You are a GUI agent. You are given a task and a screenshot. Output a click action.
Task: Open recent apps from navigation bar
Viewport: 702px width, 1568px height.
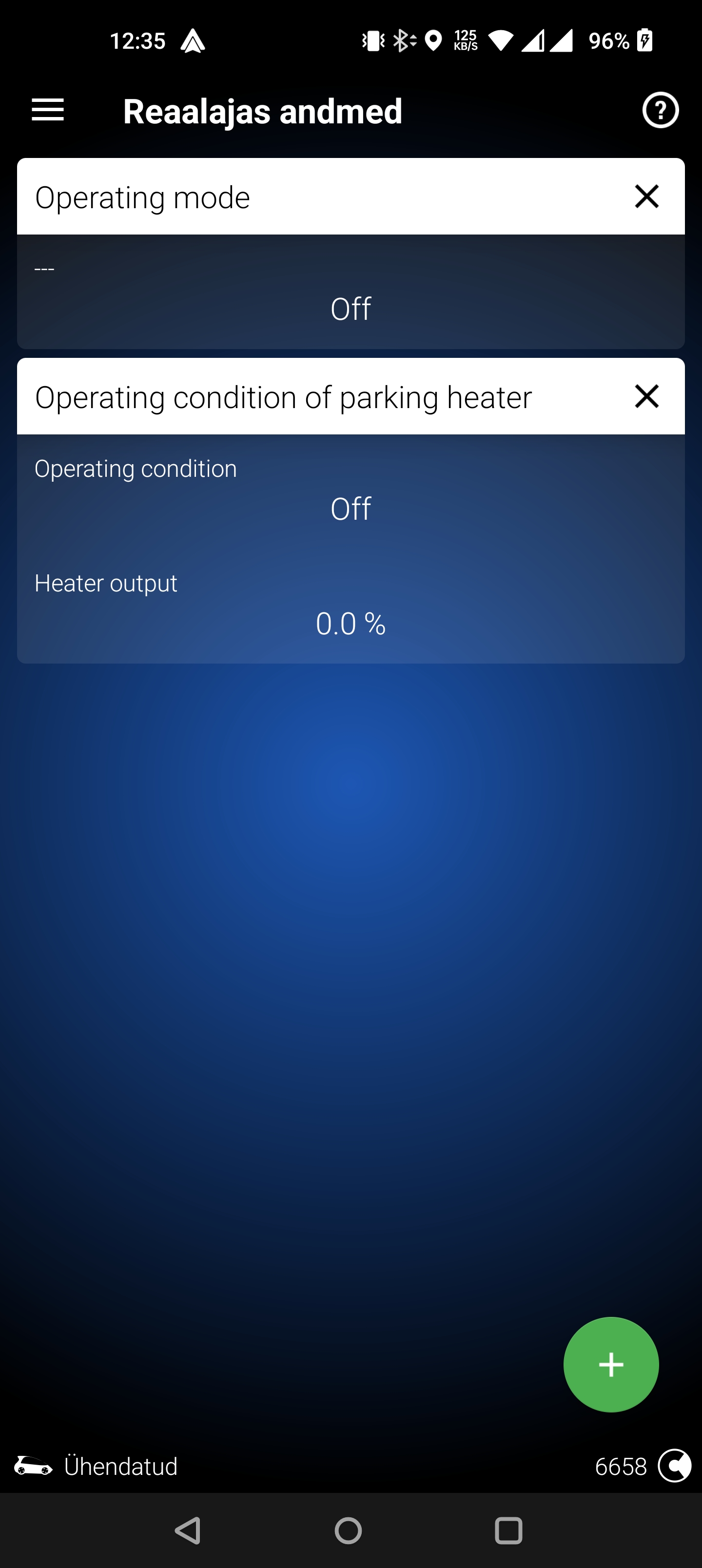[x=508, y=1530]
